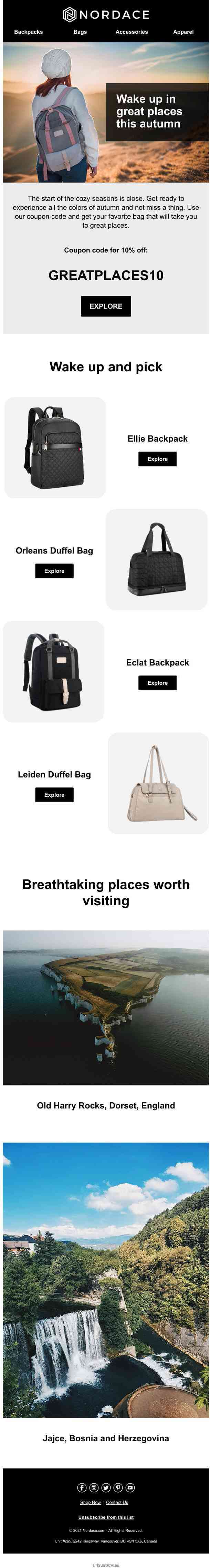Screen dimensions: 210x1568
Task: Open Nordace's Instagram page
Action: coord(94,1488)
